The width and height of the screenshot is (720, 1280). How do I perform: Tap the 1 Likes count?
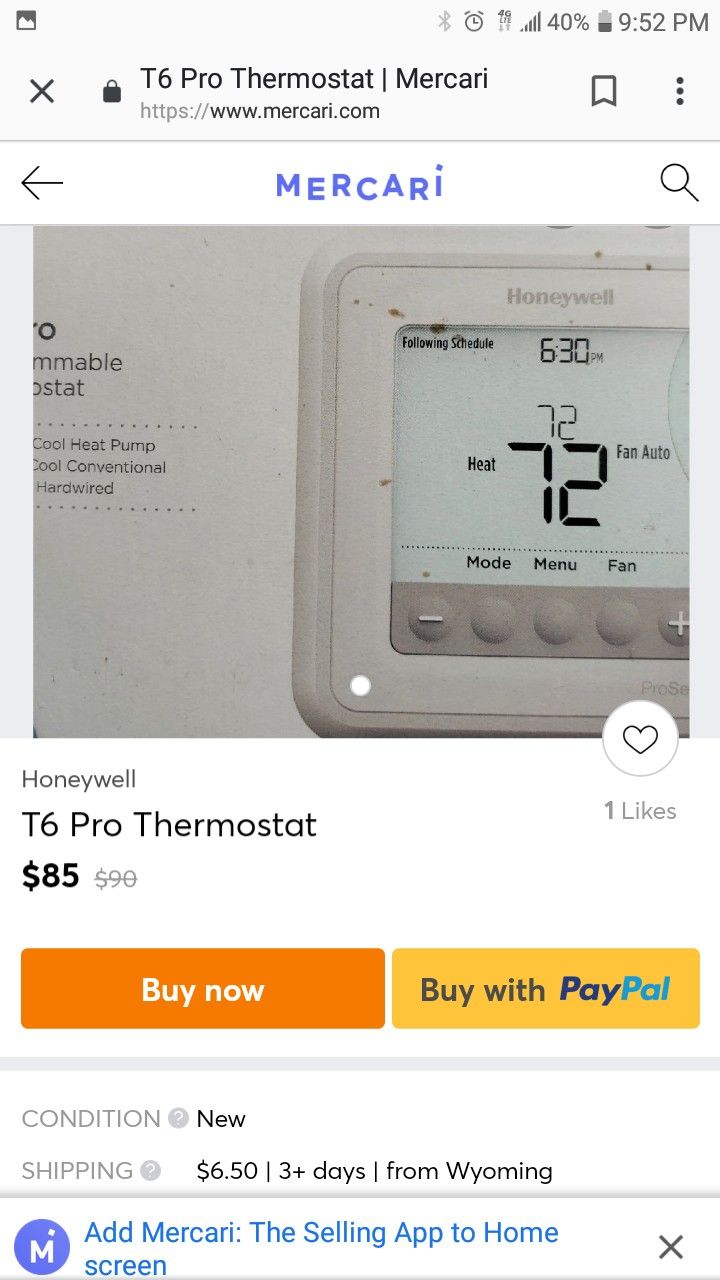(641, 811)
